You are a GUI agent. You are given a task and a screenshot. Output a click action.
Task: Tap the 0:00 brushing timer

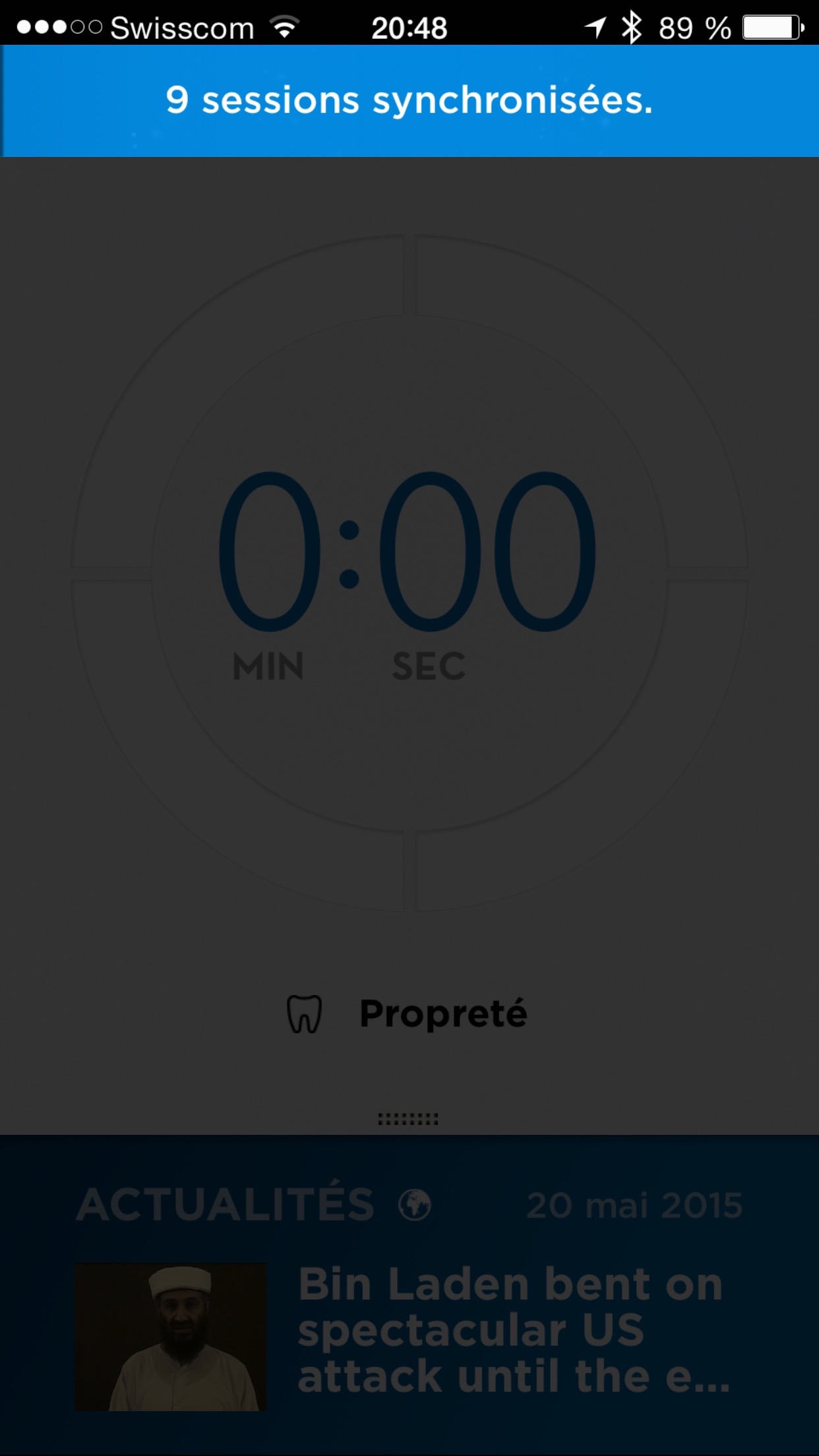pyautogui.click(x=407, y=551)
